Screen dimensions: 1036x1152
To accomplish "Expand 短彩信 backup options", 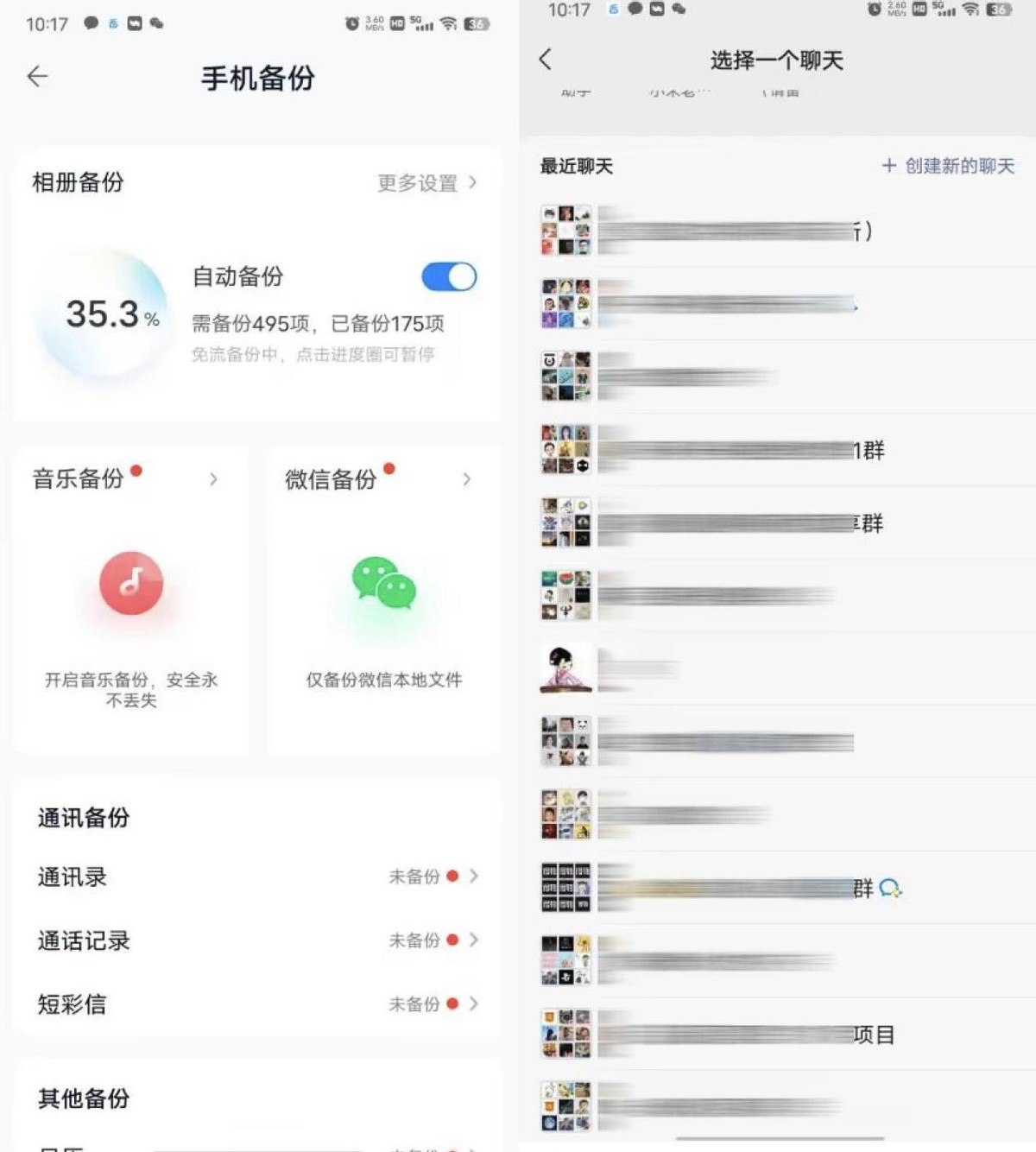I will click(473, 1003).
